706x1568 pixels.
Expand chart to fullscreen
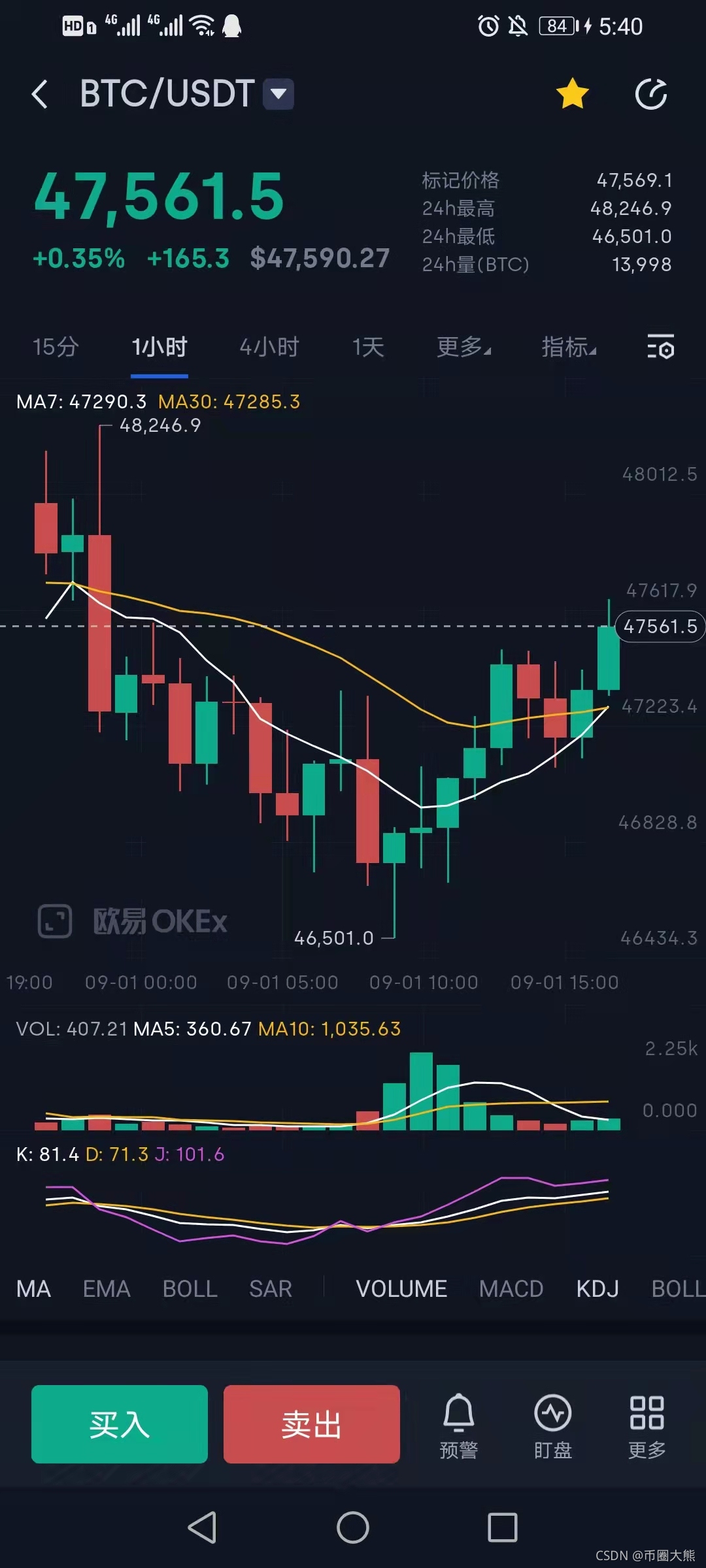(55, 921)
